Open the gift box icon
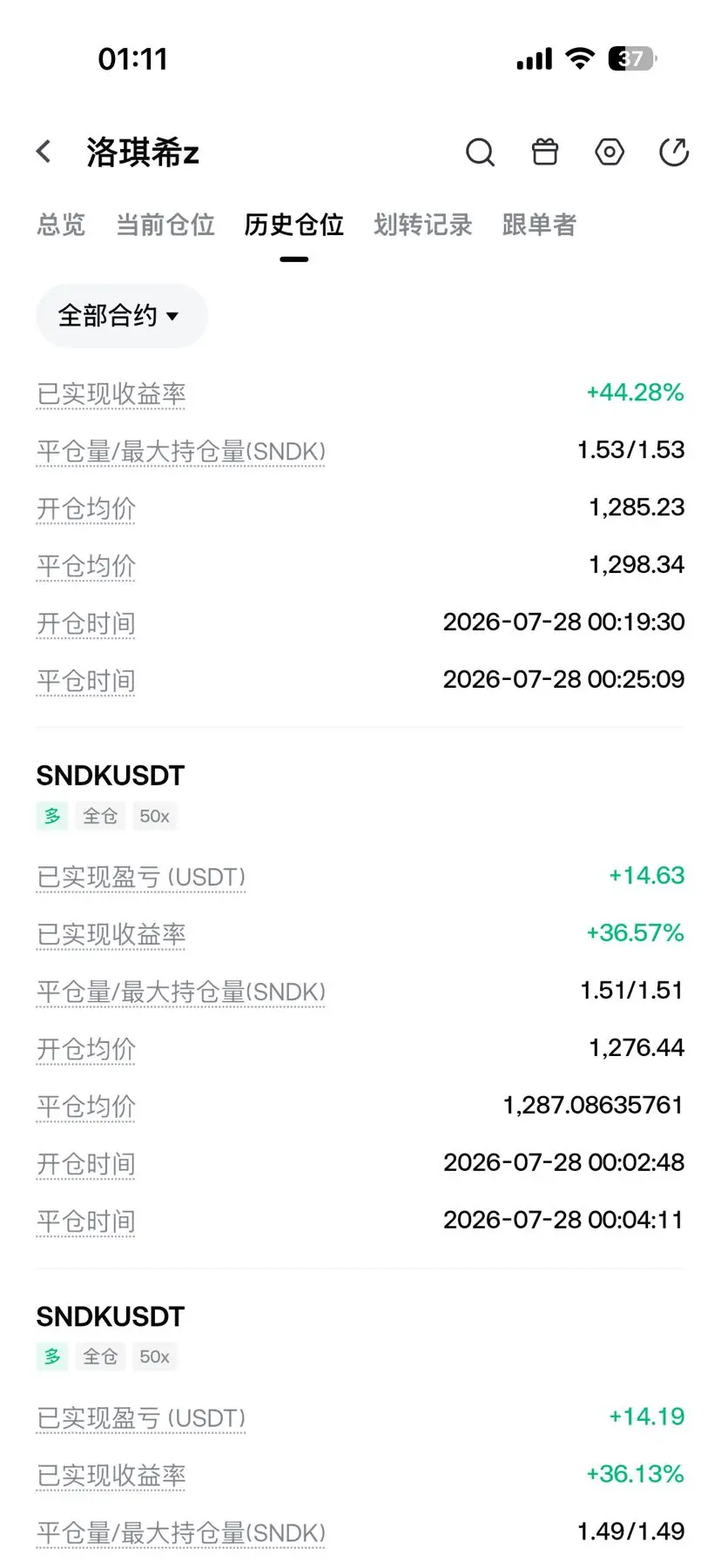The width and height of the screenshot is (721, 1568). (545, 151)
